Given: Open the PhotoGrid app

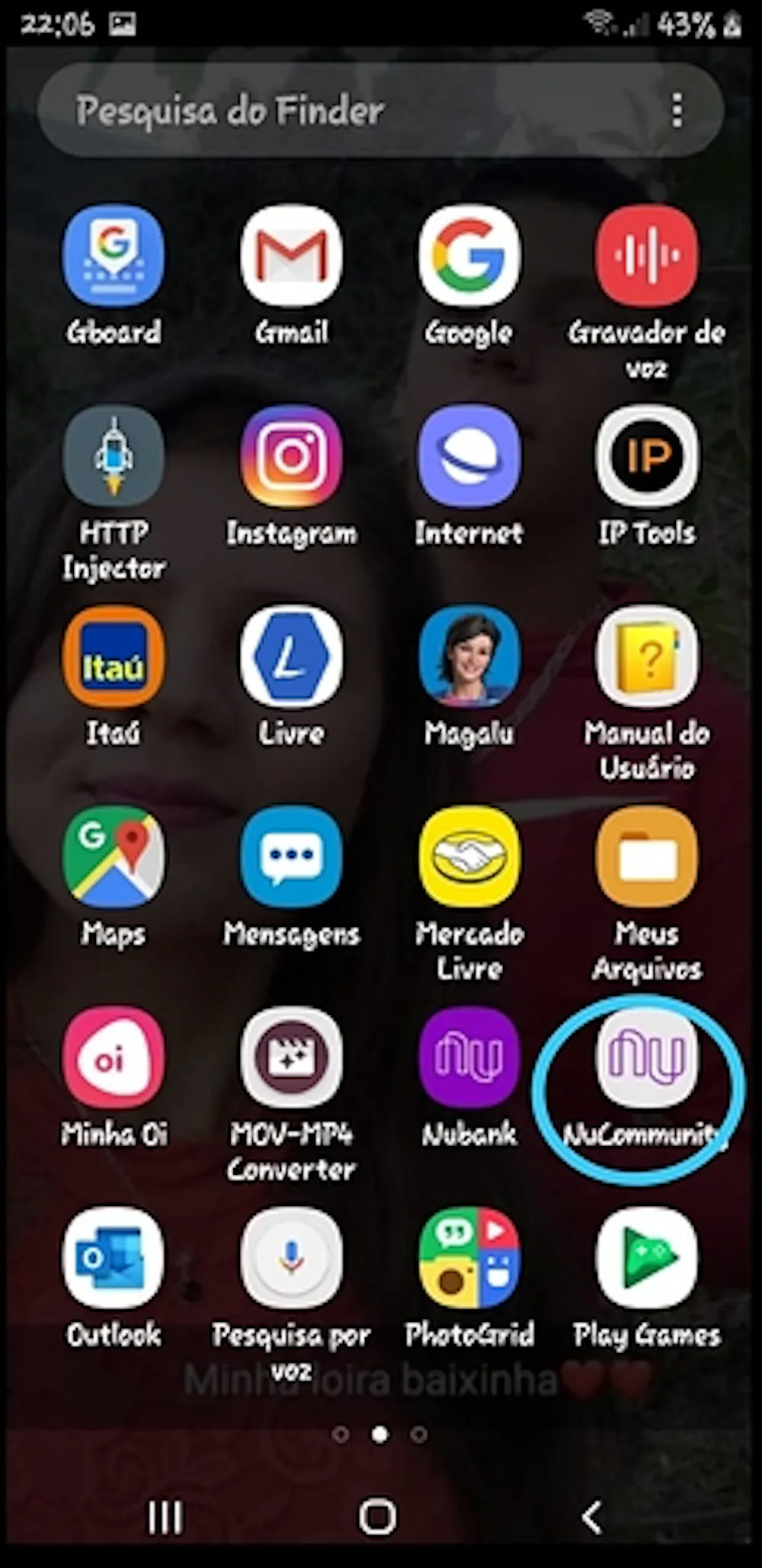Looking at the screenshot, I should [x=469, y=1257].
